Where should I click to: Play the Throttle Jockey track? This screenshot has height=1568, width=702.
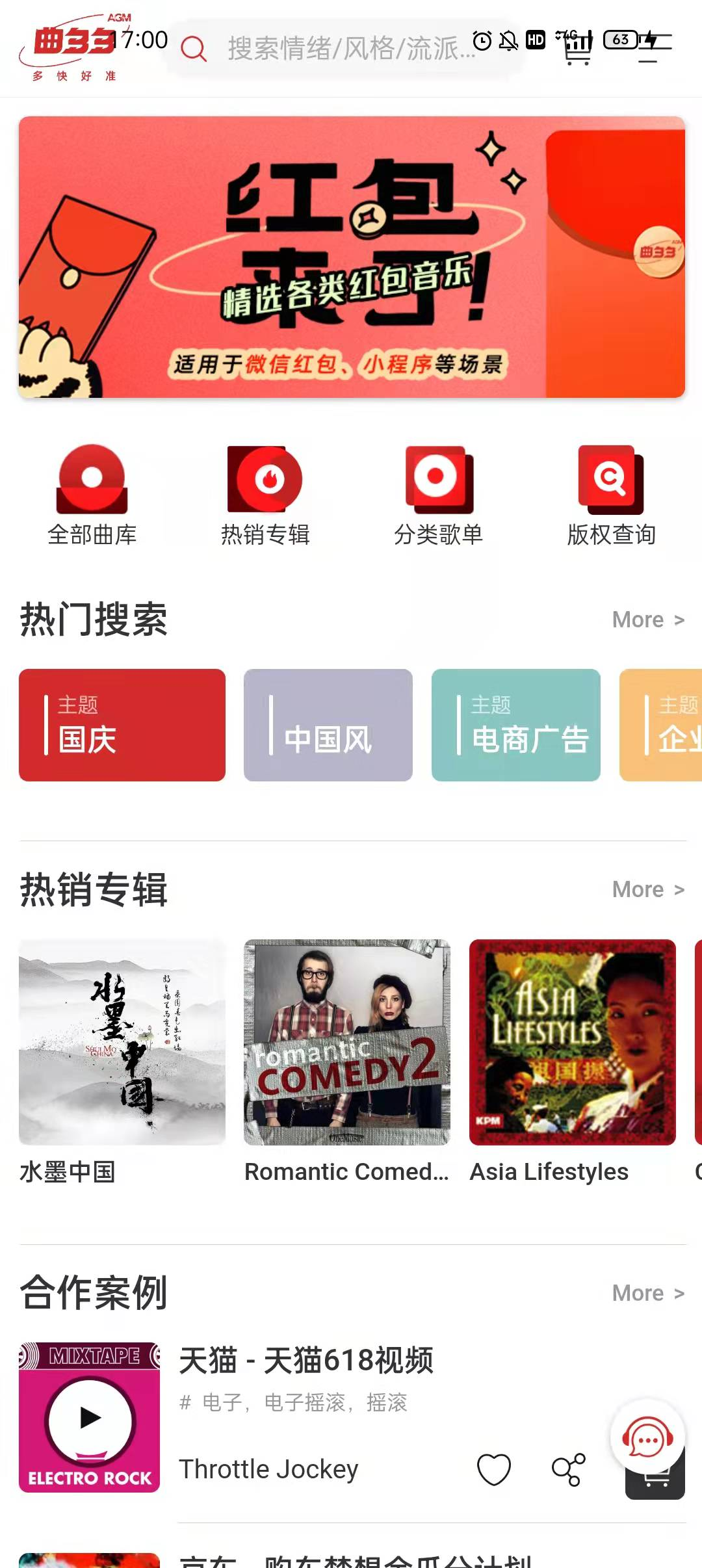[x=90, y=1418]
